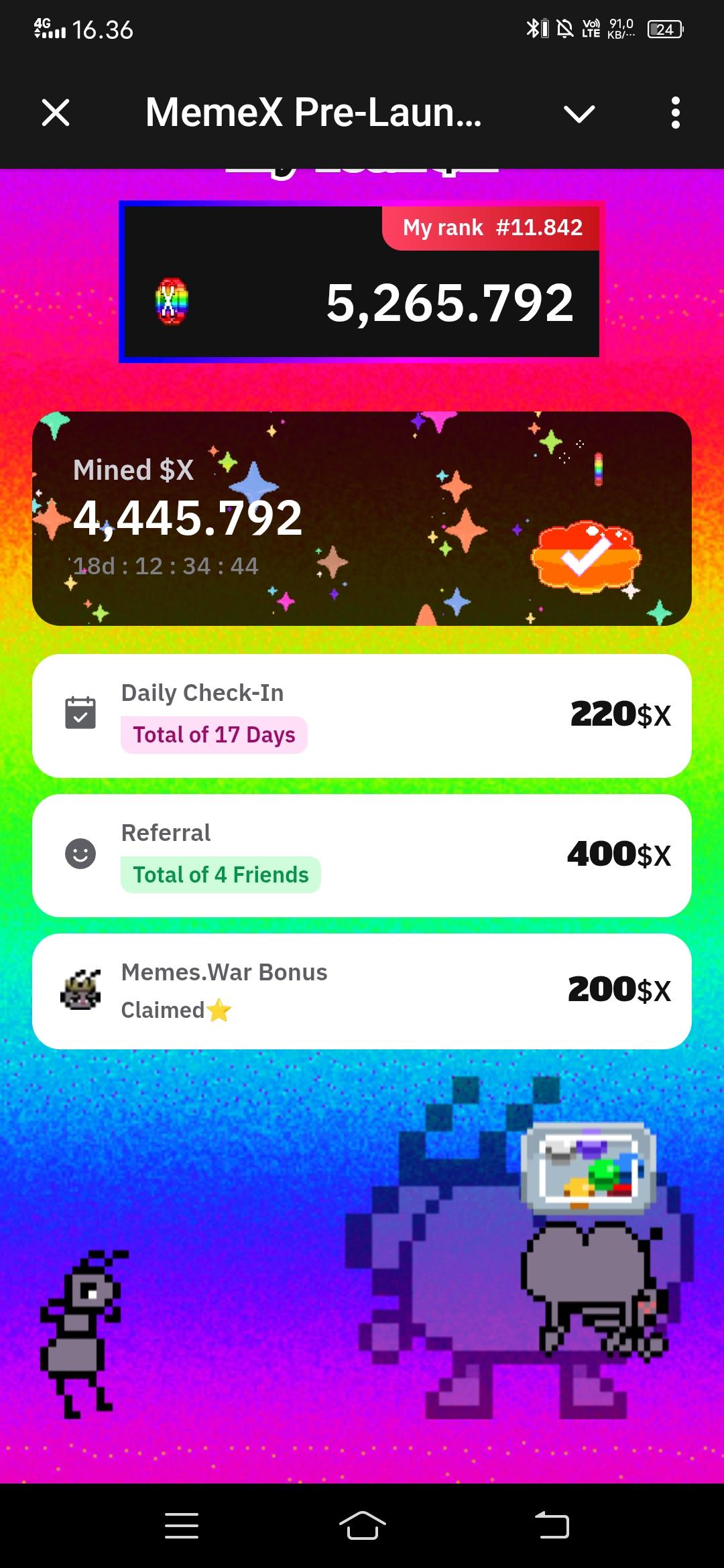The width and height of the screenshot is (724, 1568).
Task: Open the Memes.War Bonus row
Action: (362, 991)
